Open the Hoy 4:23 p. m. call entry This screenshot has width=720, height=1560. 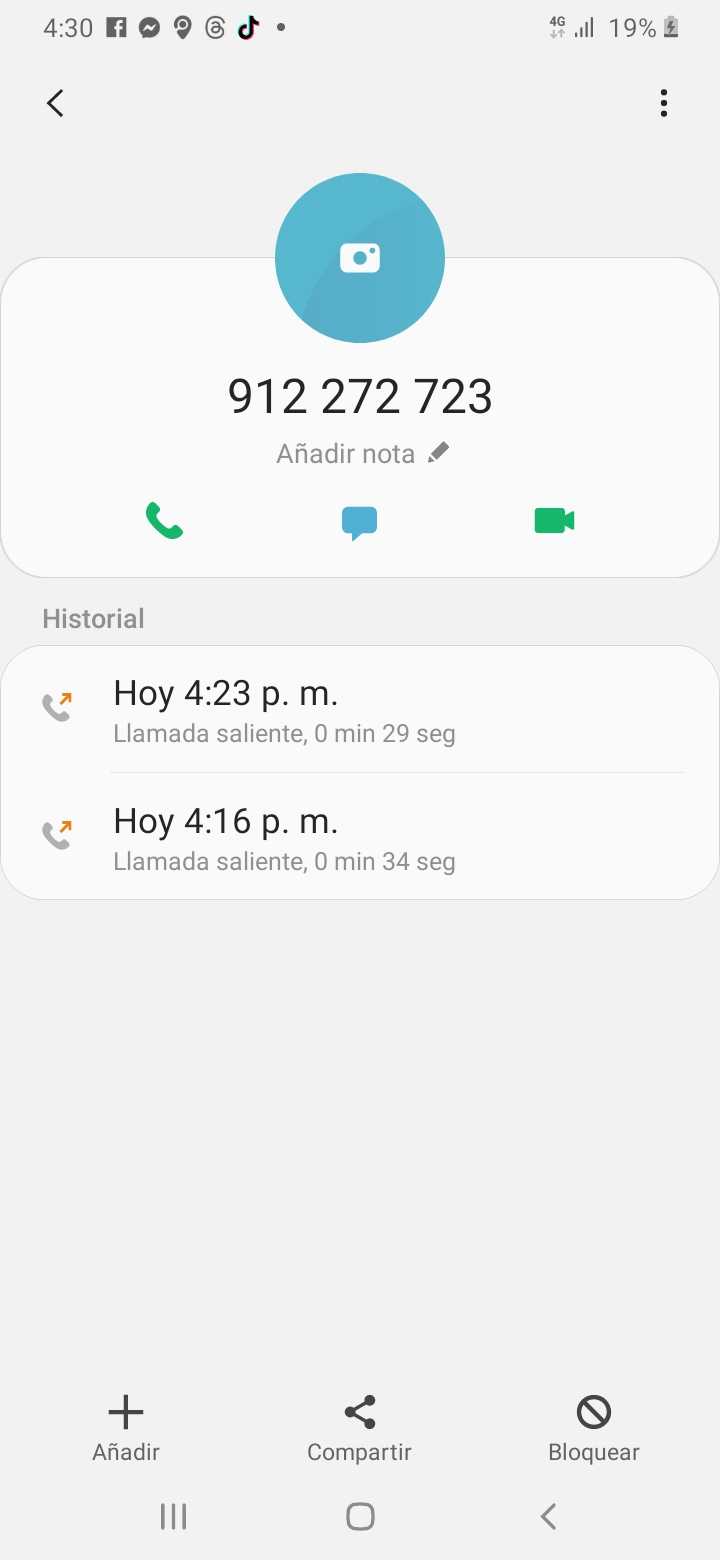[360, 710]
